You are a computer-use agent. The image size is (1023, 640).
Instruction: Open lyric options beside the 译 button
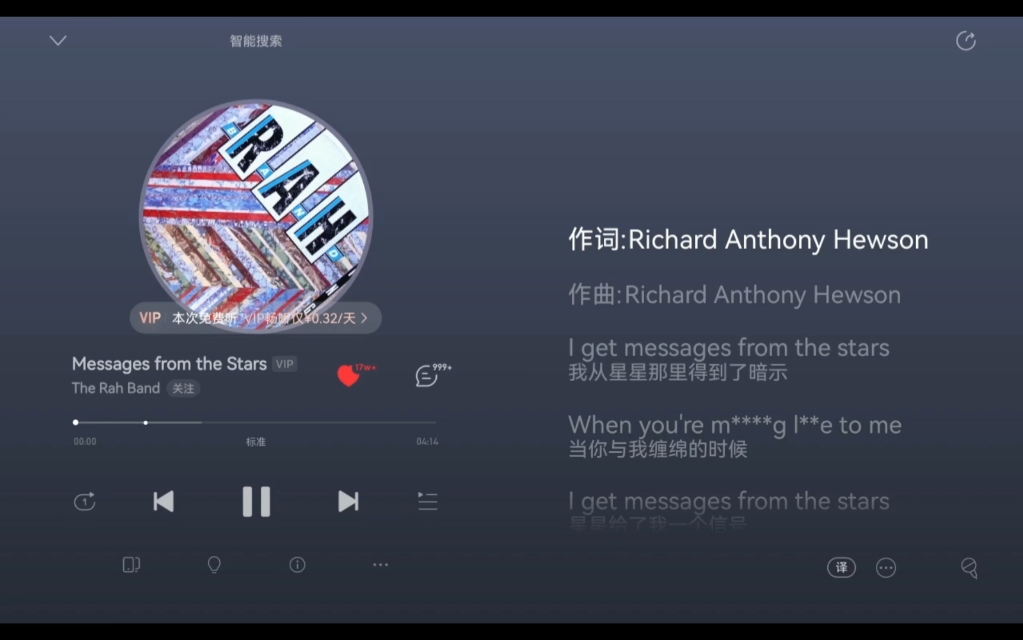tap(886, 568)
